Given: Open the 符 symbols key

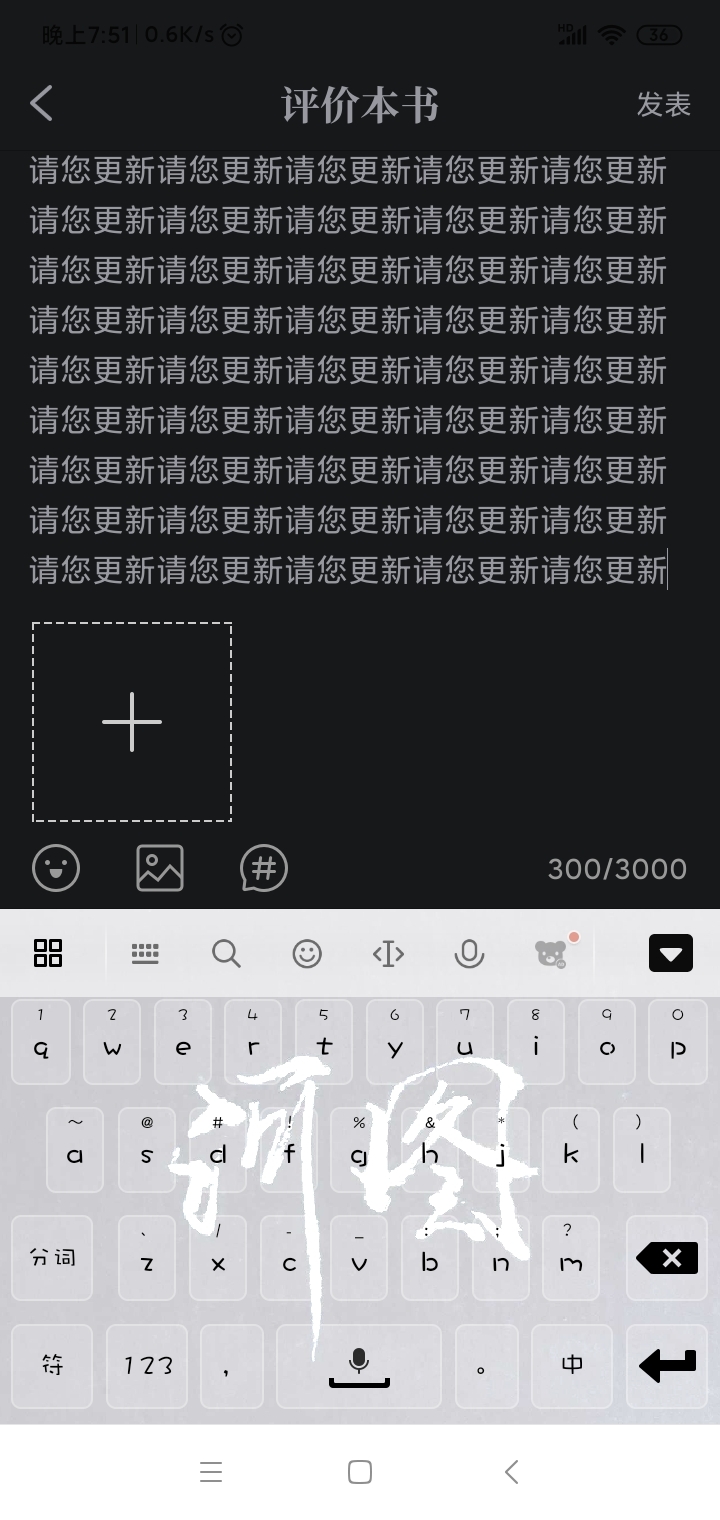Looking at the screenshot, I should (x=52, y=1366).
